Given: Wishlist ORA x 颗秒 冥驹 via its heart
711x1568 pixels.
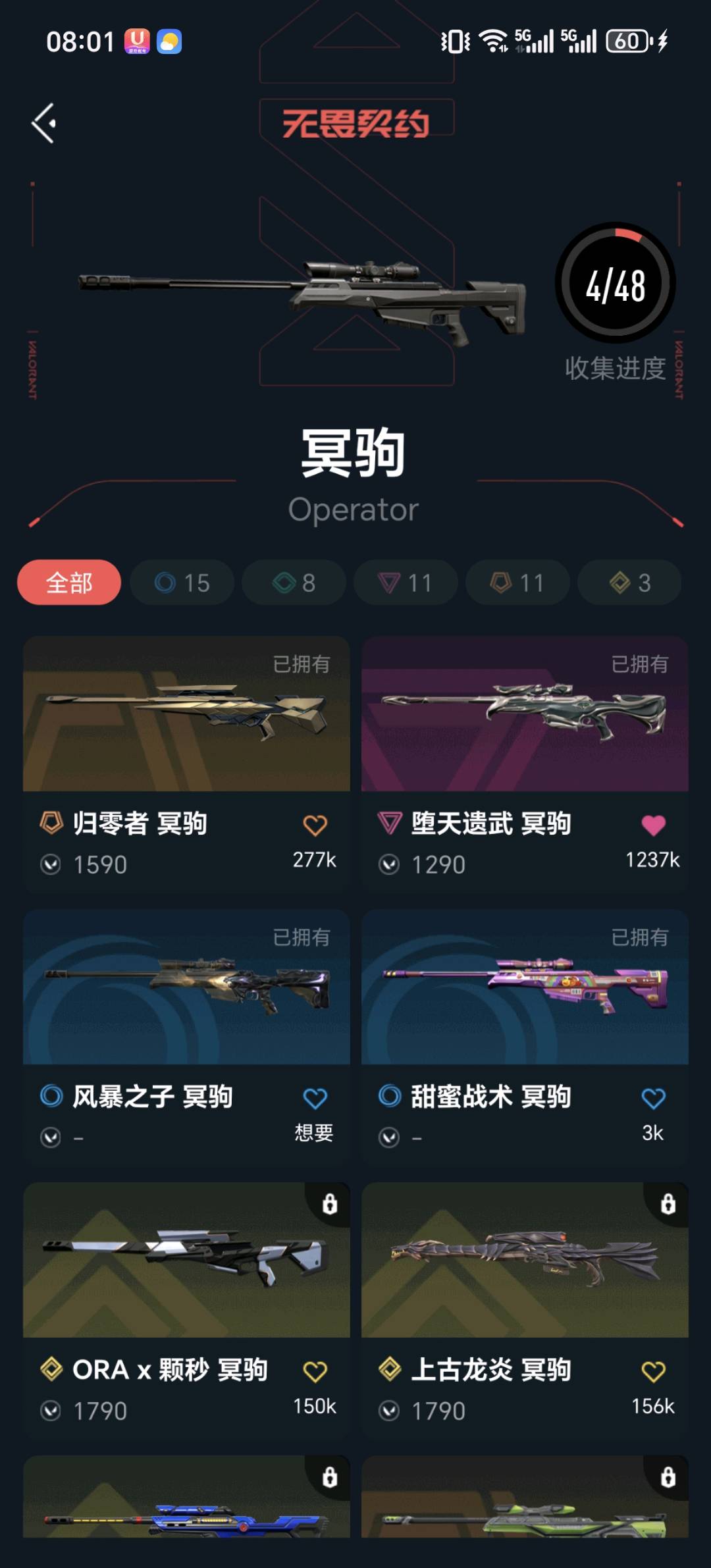Looking at the screenshot, I should [315, 1372].
